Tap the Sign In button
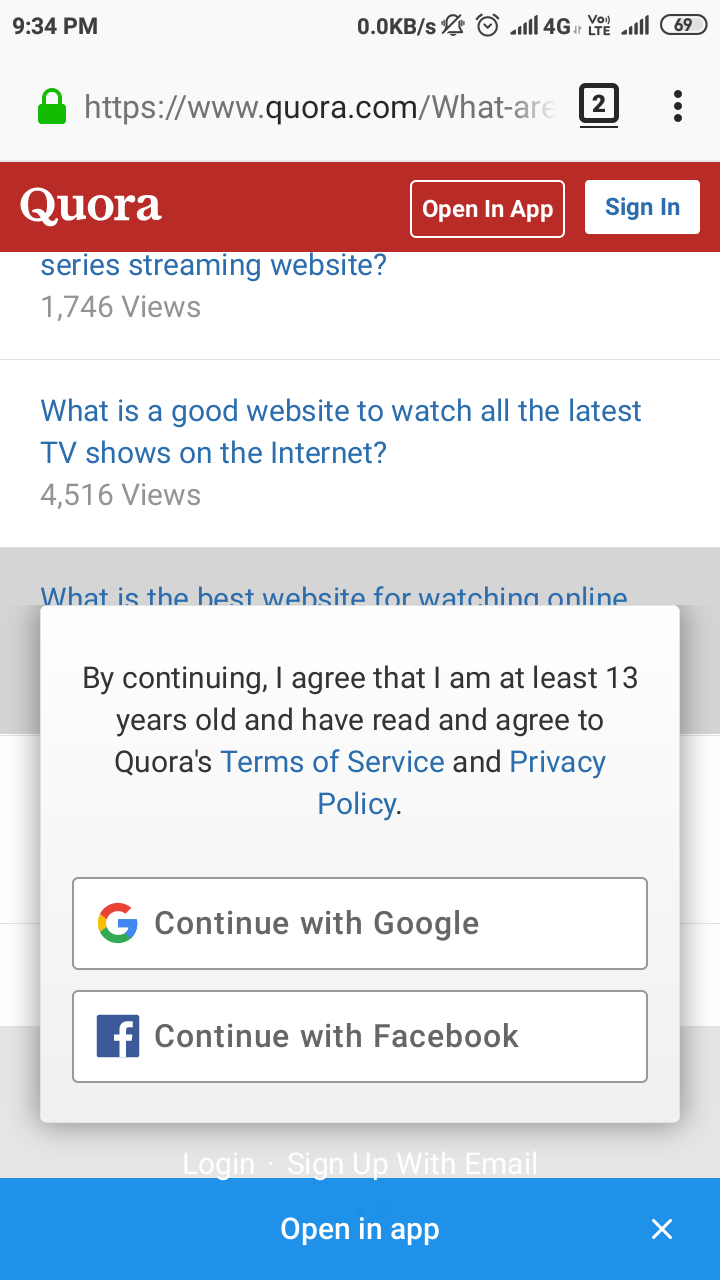 click(642, 207)
